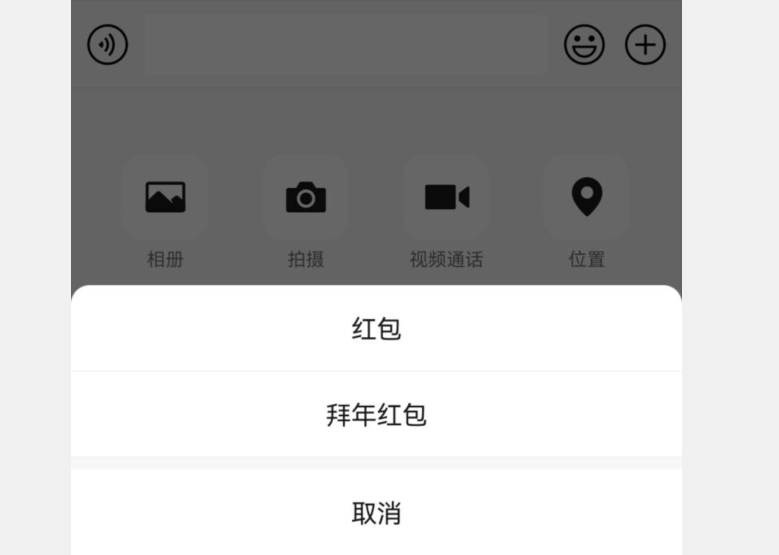Viewport: 779px width, 555px height.
Task: Dismiss the sheet with 取消
Action: click(x=376, y=513)
